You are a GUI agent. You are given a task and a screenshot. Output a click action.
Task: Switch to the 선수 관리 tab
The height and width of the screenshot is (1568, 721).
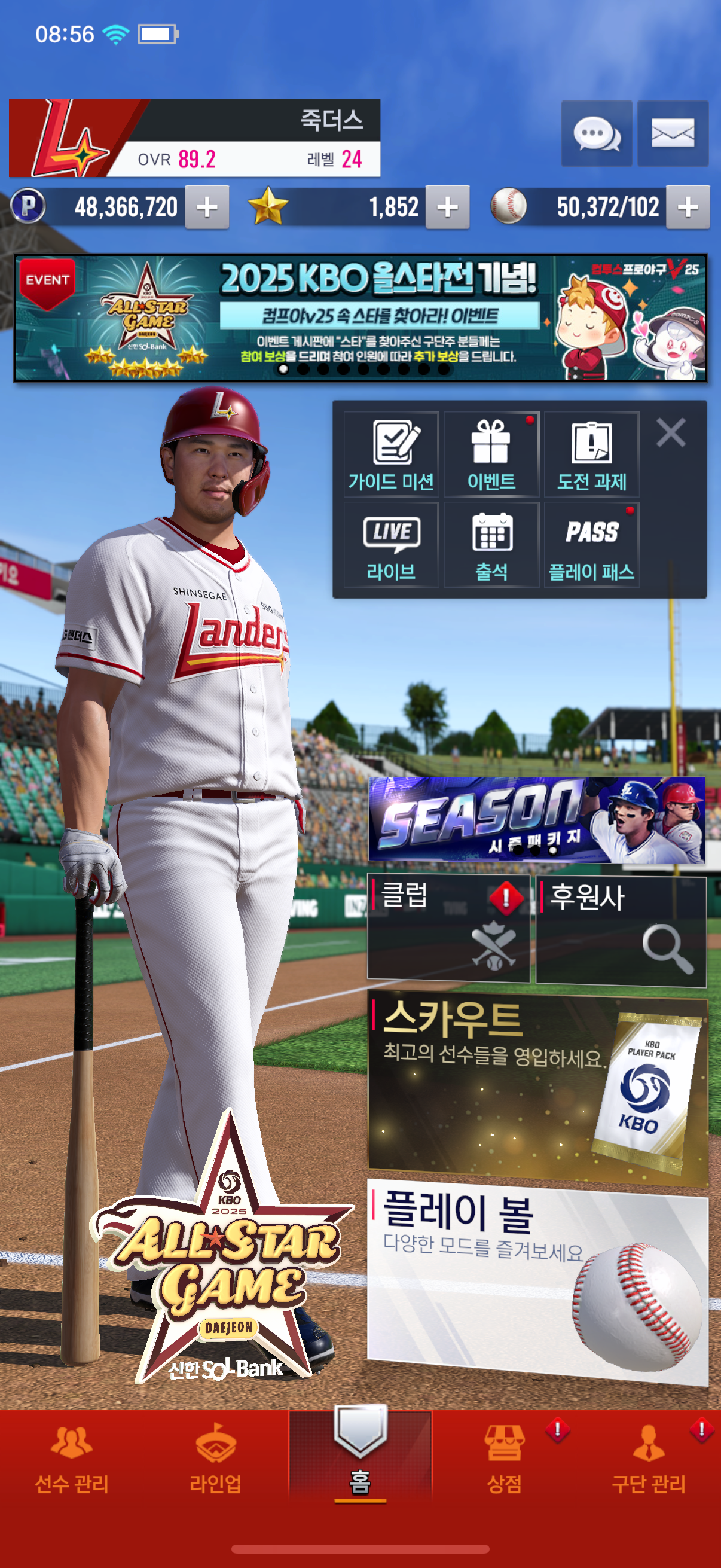pos(72,1460)
